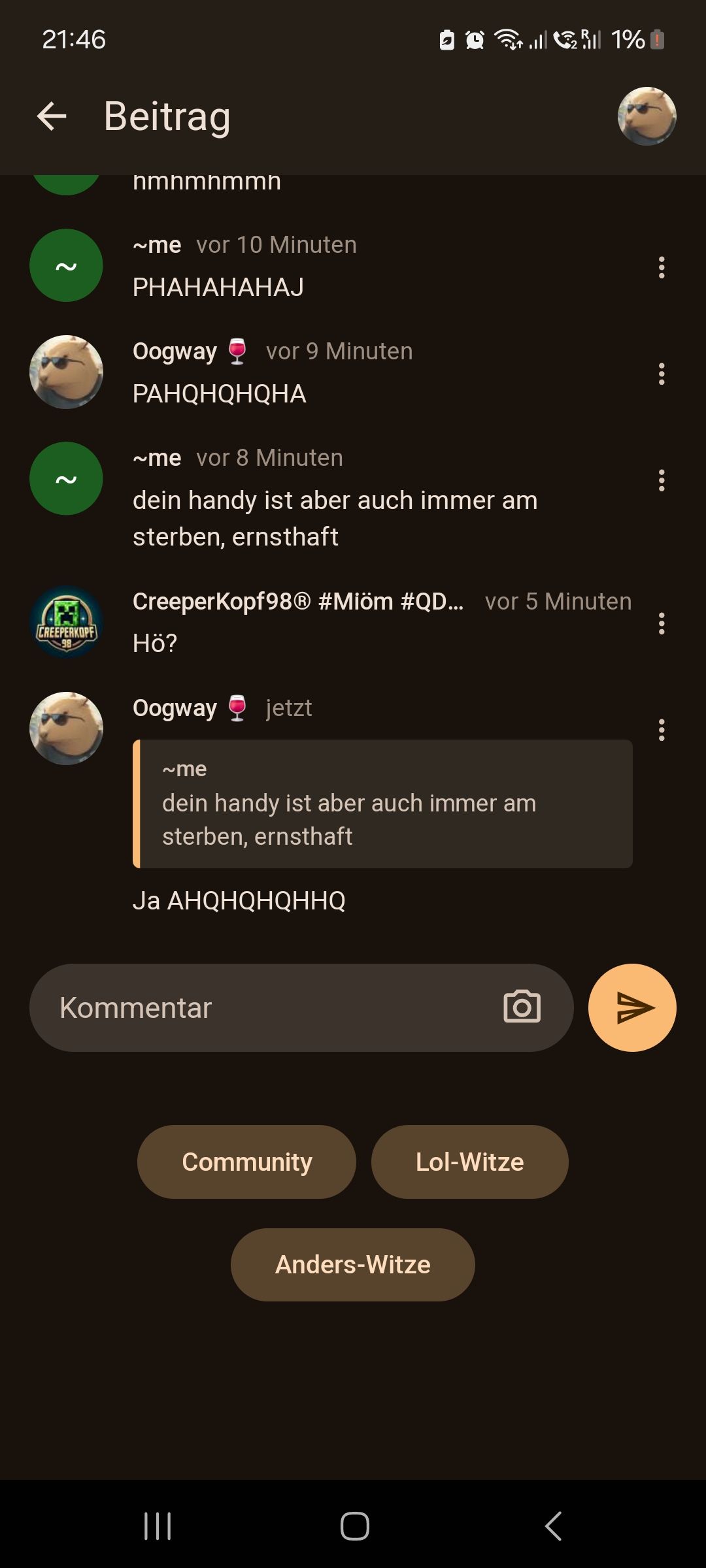Go back from the Beitrag screen
The width and height of the screenshot is (706, 1568).
click(52, 117)
